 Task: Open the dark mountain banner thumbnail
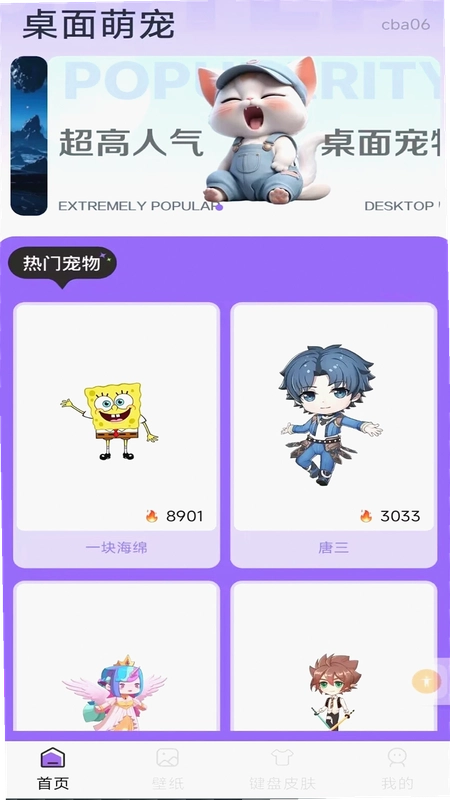(x=29, y=136)
